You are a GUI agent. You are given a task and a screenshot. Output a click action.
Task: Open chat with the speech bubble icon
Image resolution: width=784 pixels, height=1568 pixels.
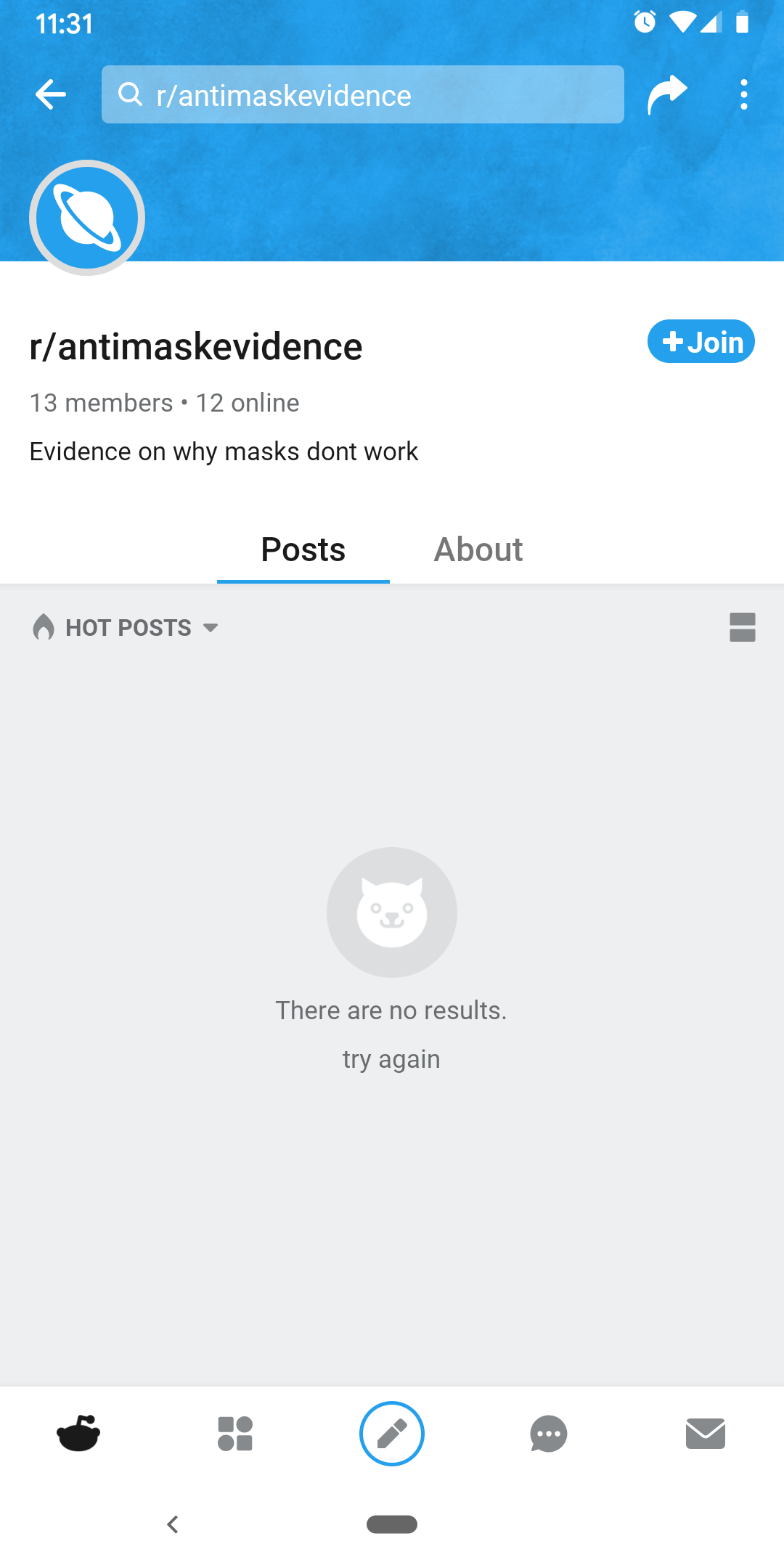549,1434
